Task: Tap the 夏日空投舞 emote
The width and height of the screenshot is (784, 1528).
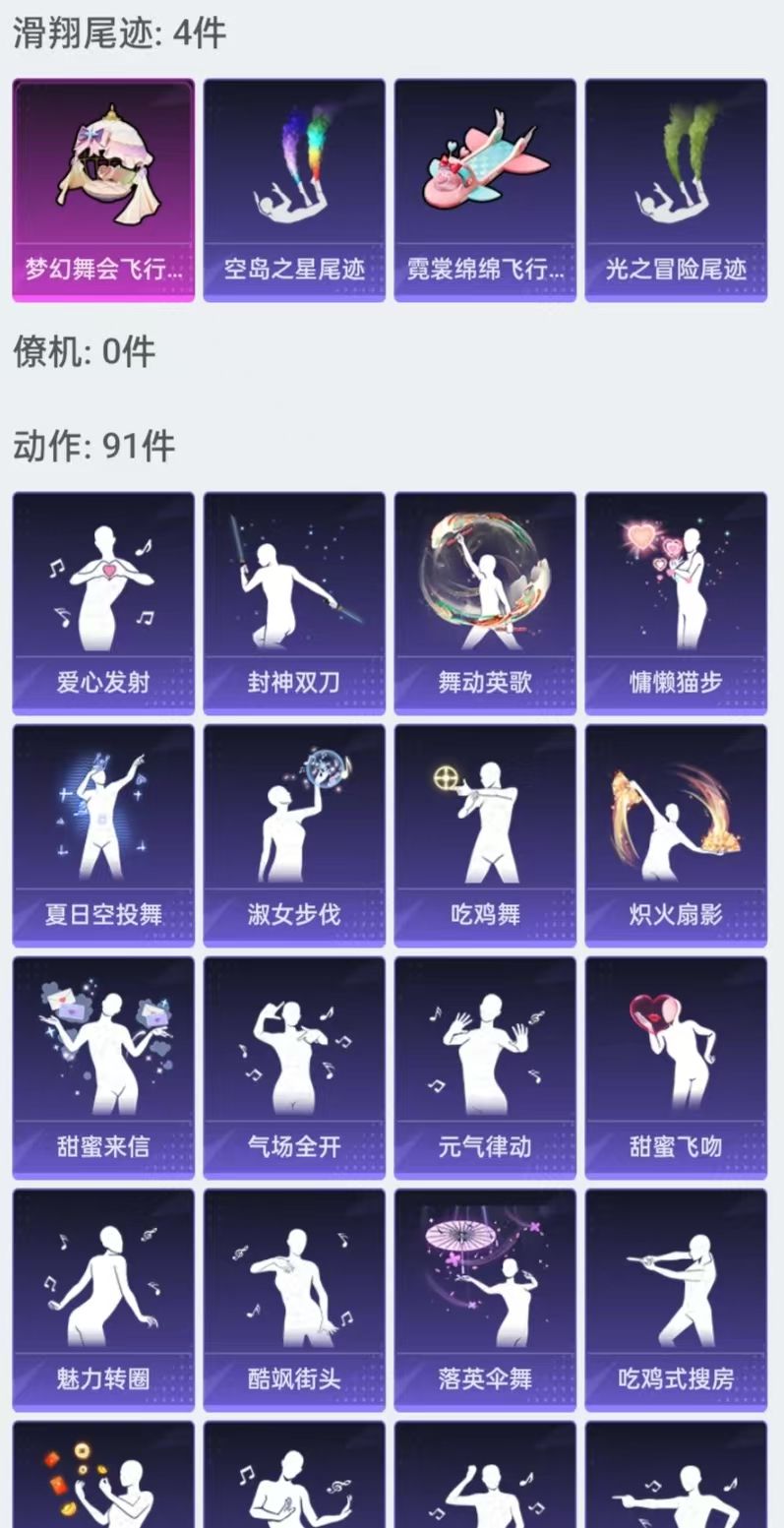Action: tap(103, 835)
